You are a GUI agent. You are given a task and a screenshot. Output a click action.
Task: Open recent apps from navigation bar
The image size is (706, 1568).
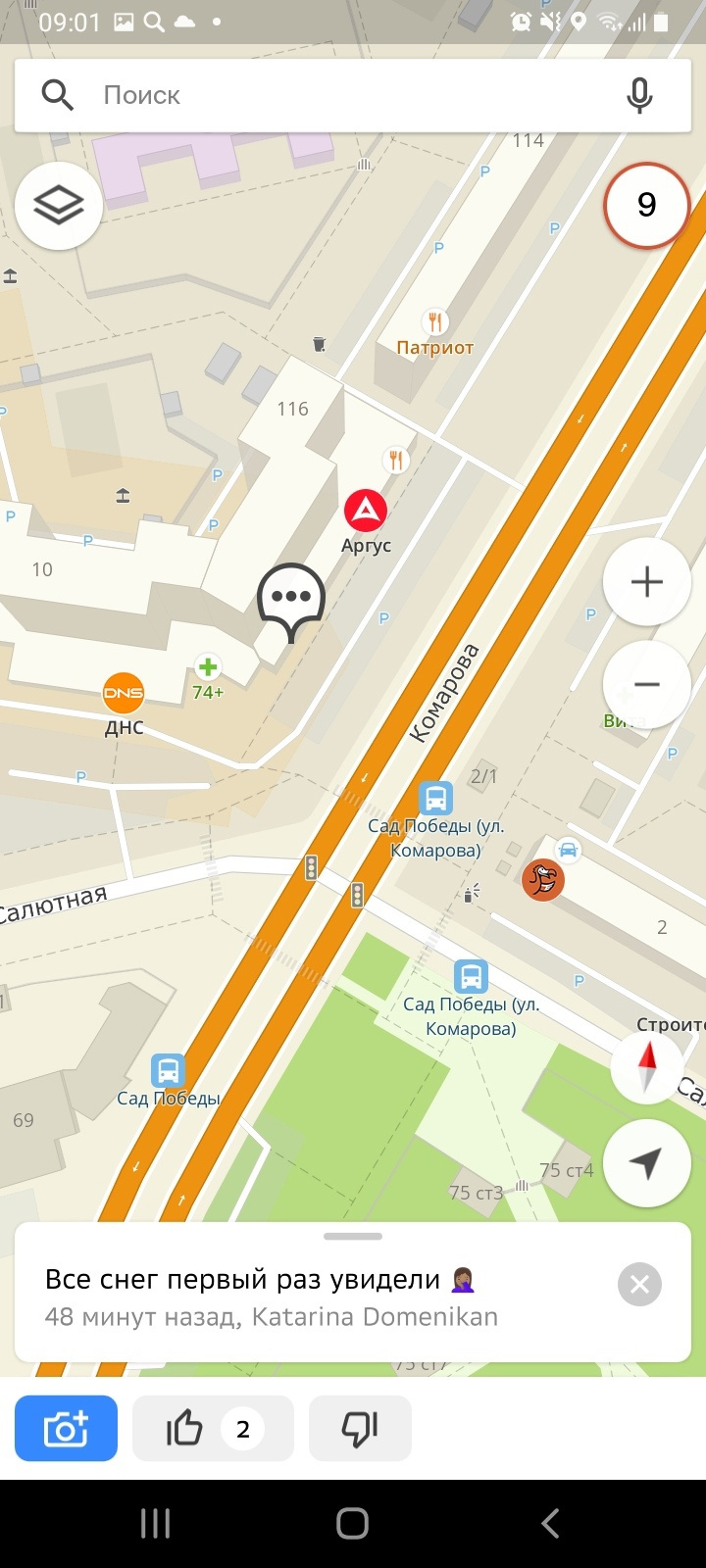click(x=156, y=1523)
